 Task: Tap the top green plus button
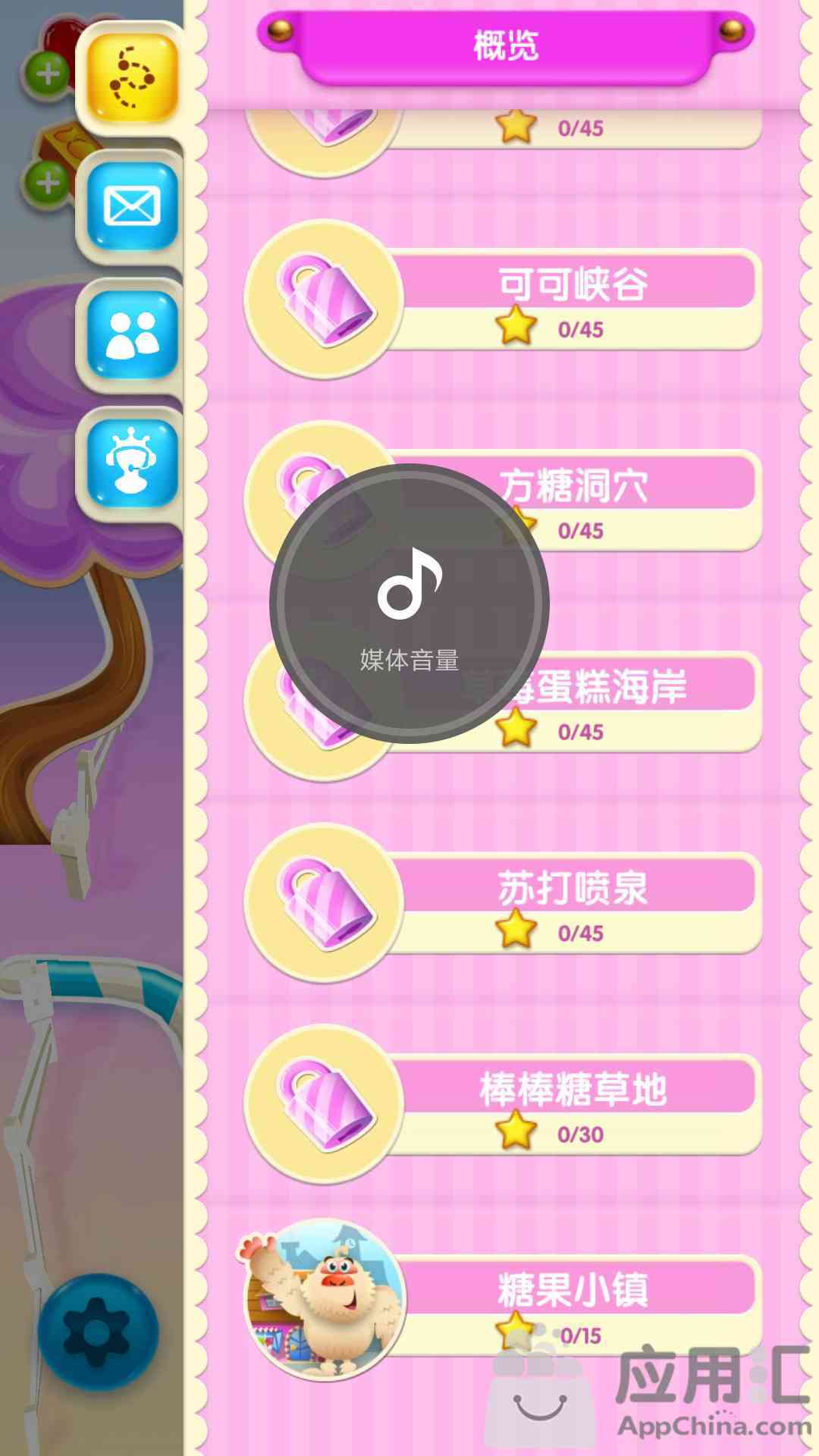tap(48, 74)
